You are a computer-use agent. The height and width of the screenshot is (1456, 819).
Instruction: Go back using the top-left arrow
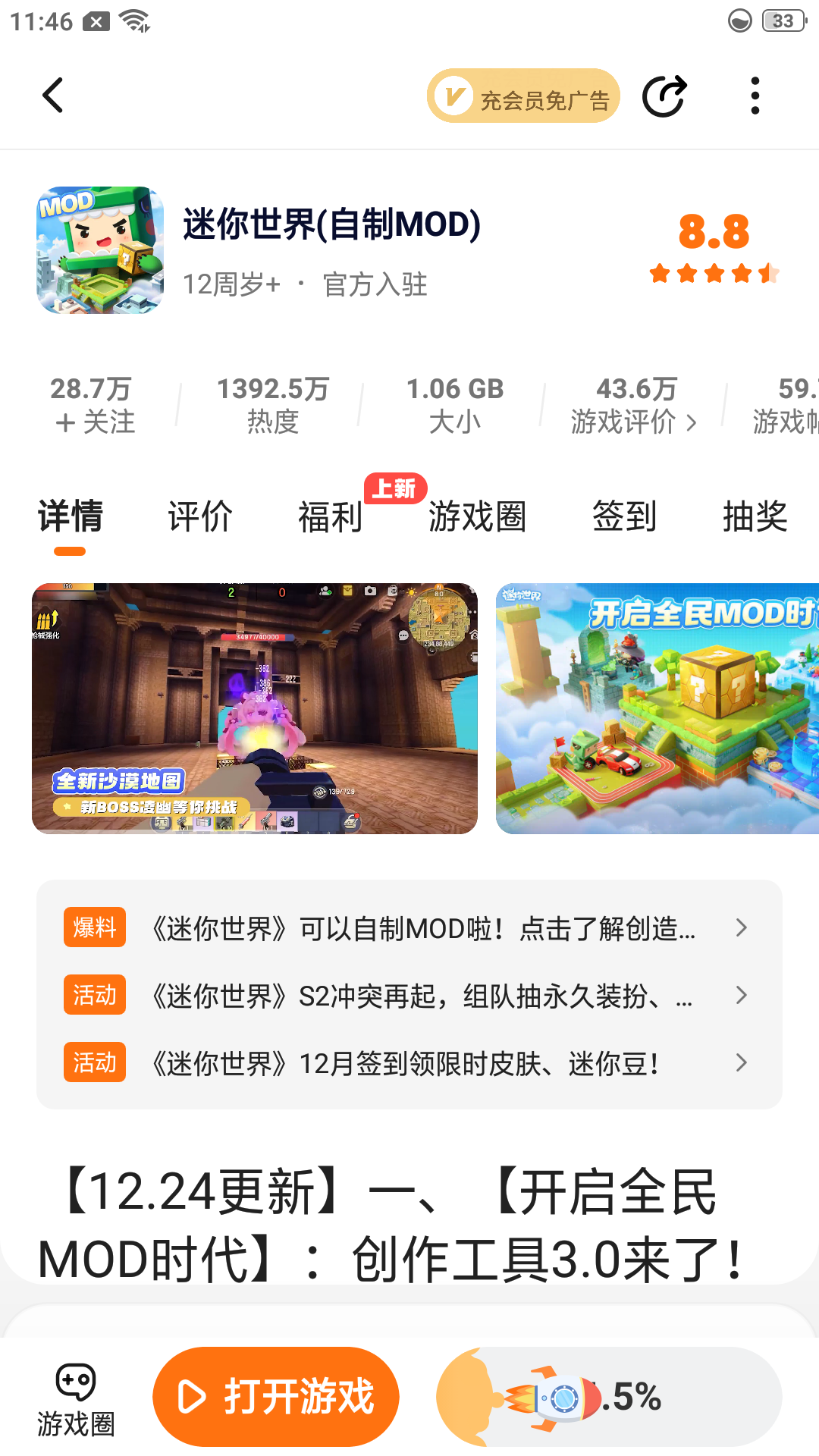pyautogui.click(x=53, y=96)
